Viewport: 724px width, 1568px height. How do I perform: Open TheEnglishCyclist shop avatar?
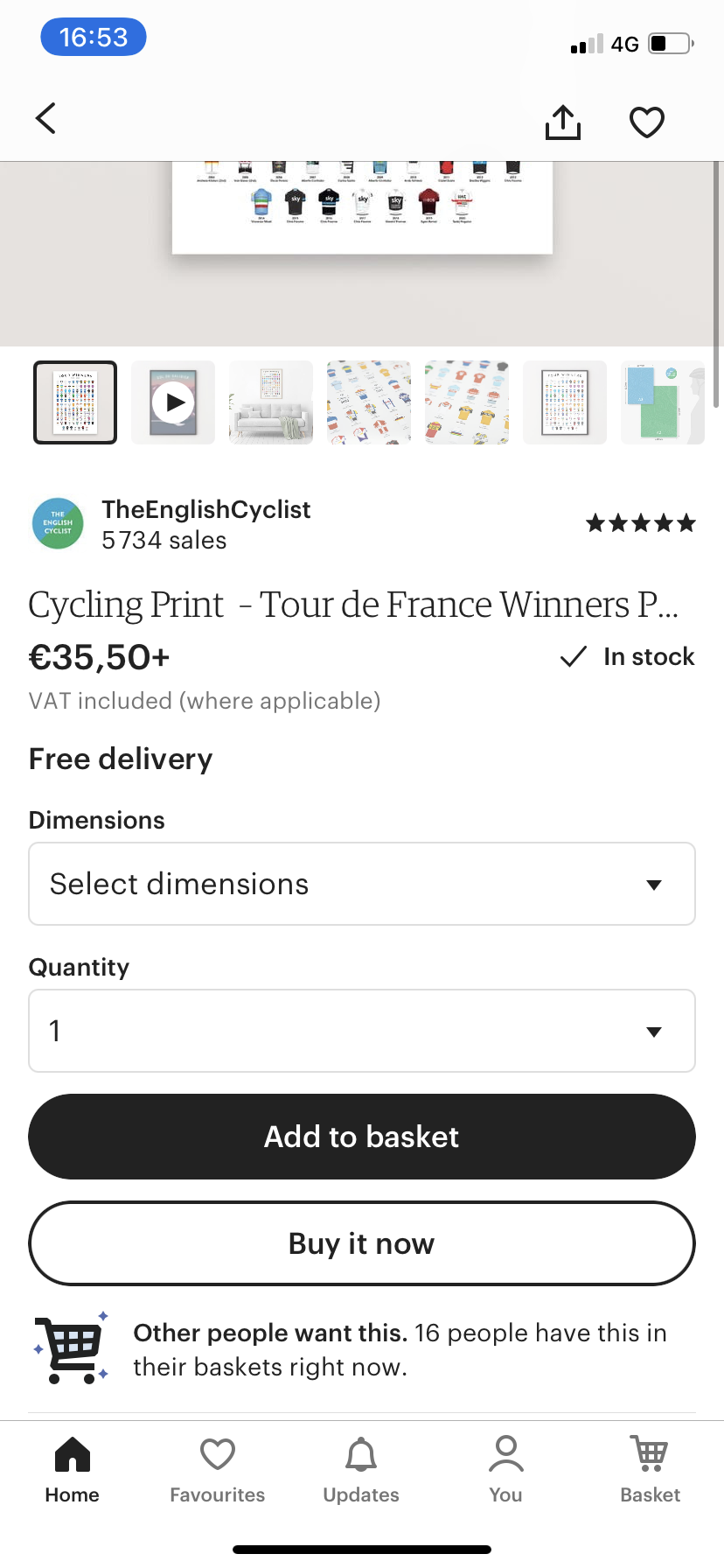pyautogui.click(x=57, y=522)
